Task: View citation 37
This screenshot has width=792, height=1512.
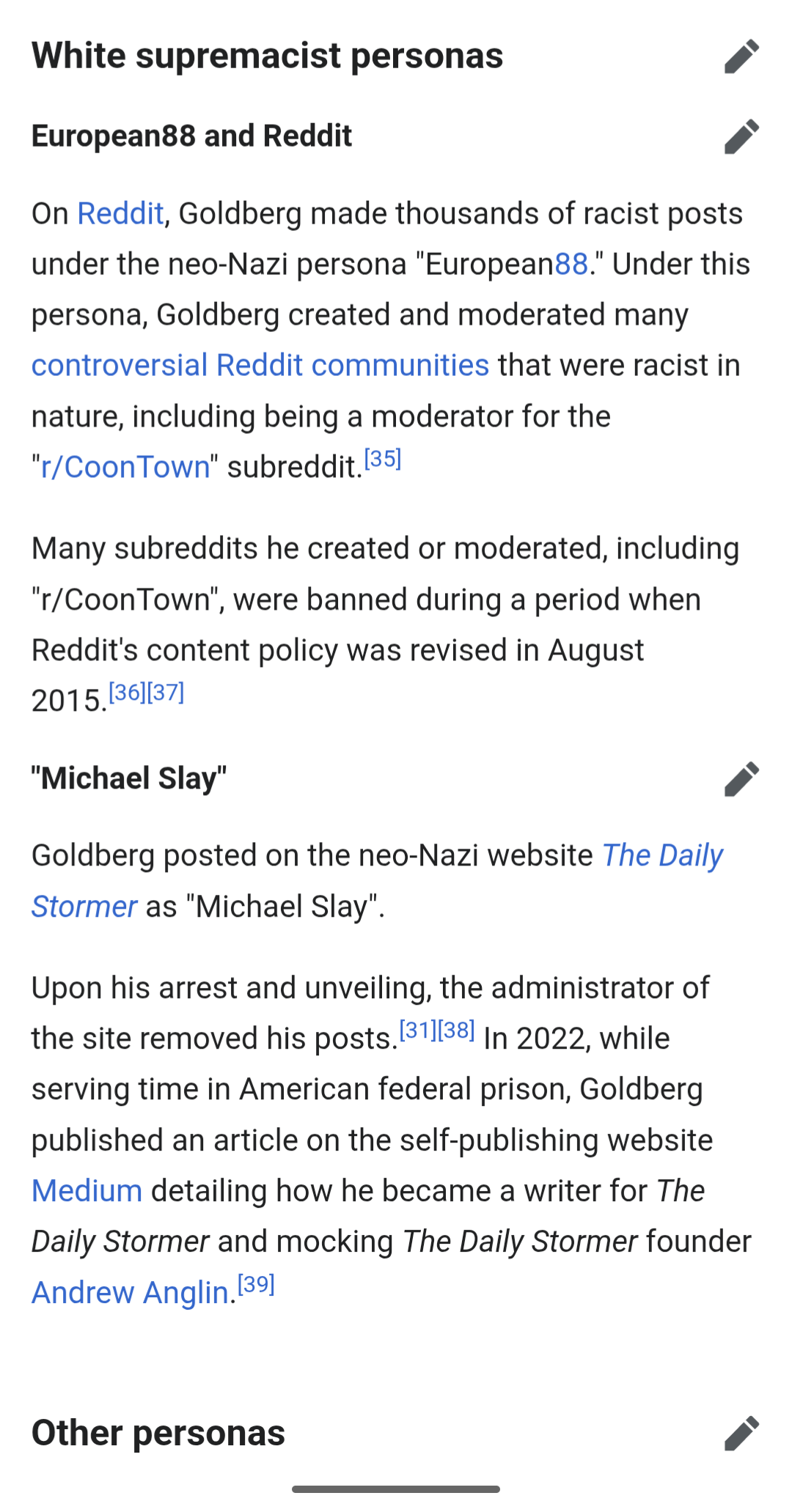Action: 166,692
